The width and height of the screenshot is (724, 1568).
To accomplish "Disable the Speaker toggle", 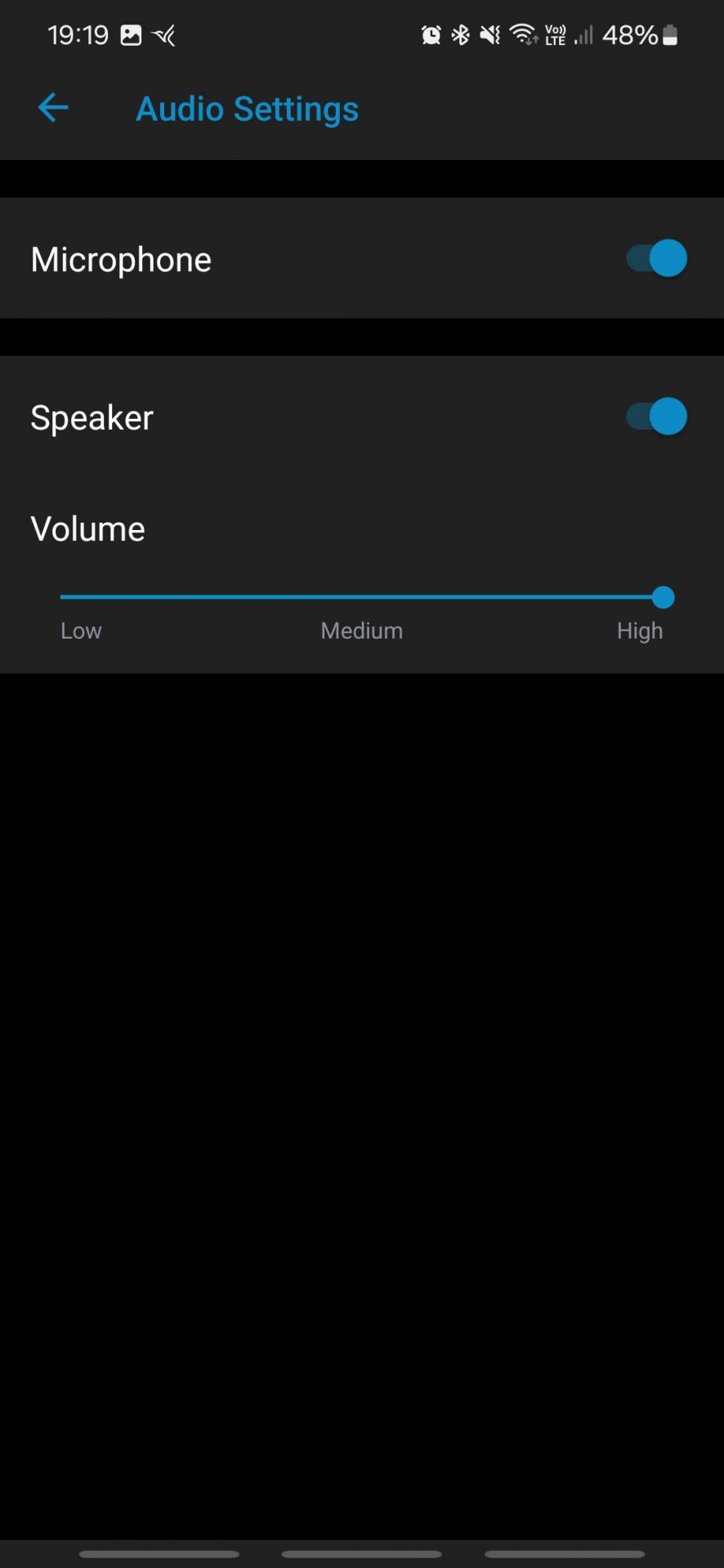I will (x=656, y=416).
